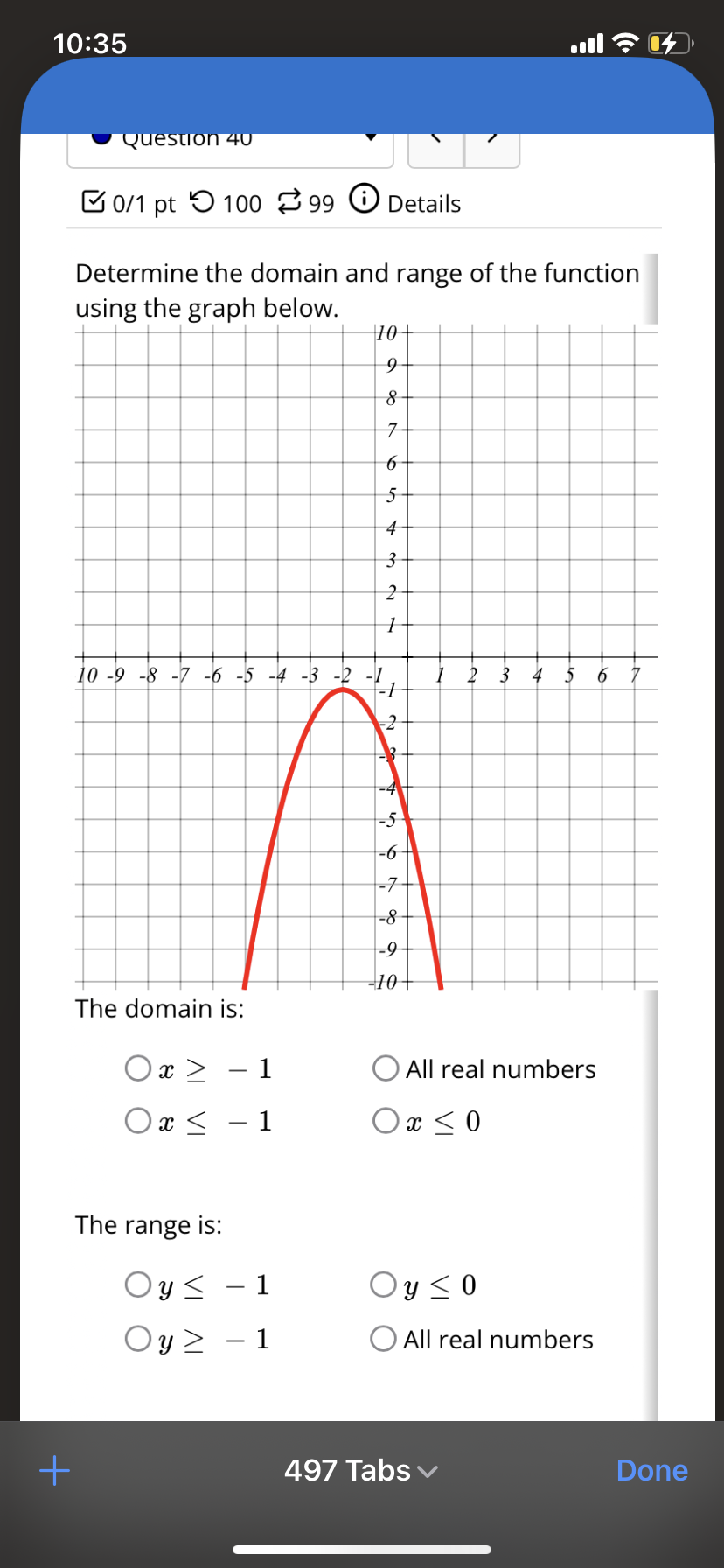The image size is (724, 1568).
Task: Select domain x ≤ 0
Action: (x=386, y=1121)
